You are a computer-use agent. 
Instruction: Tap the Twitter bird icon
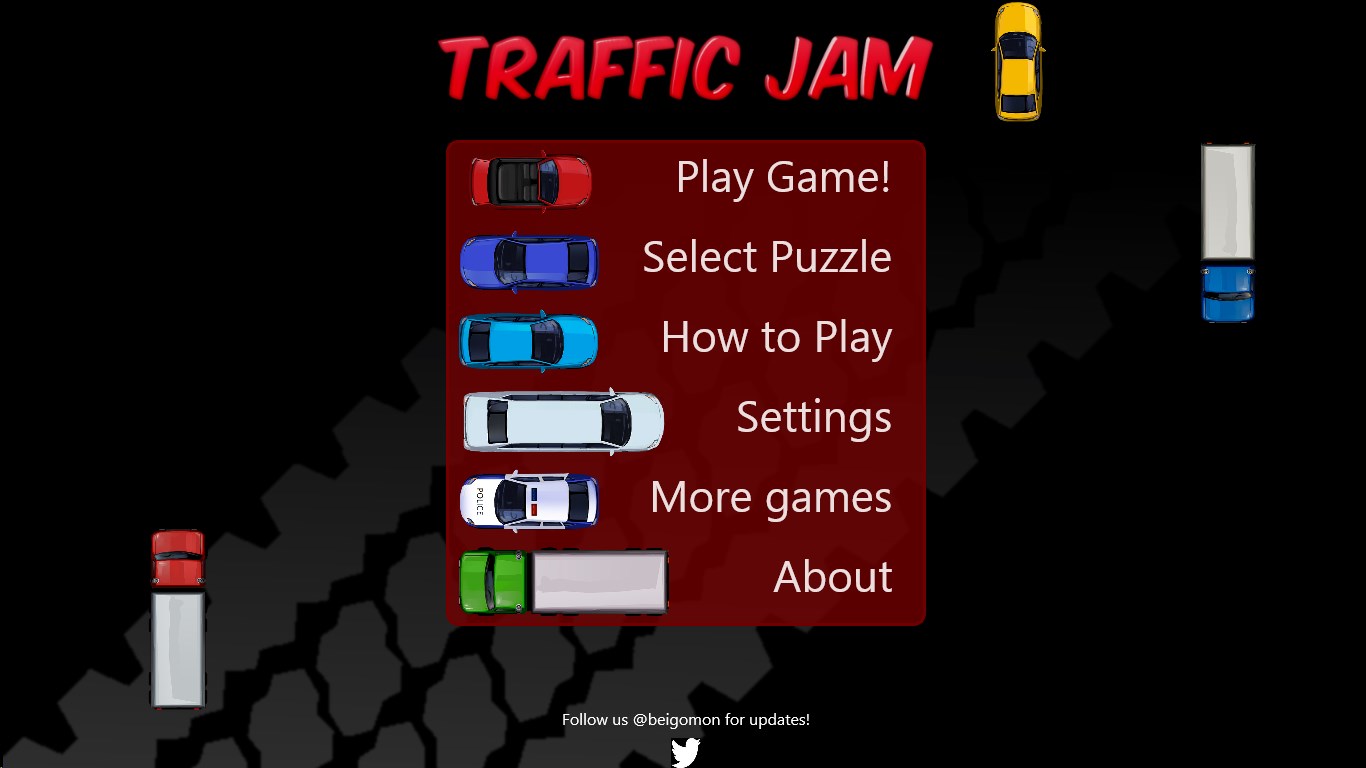[685, 752]
